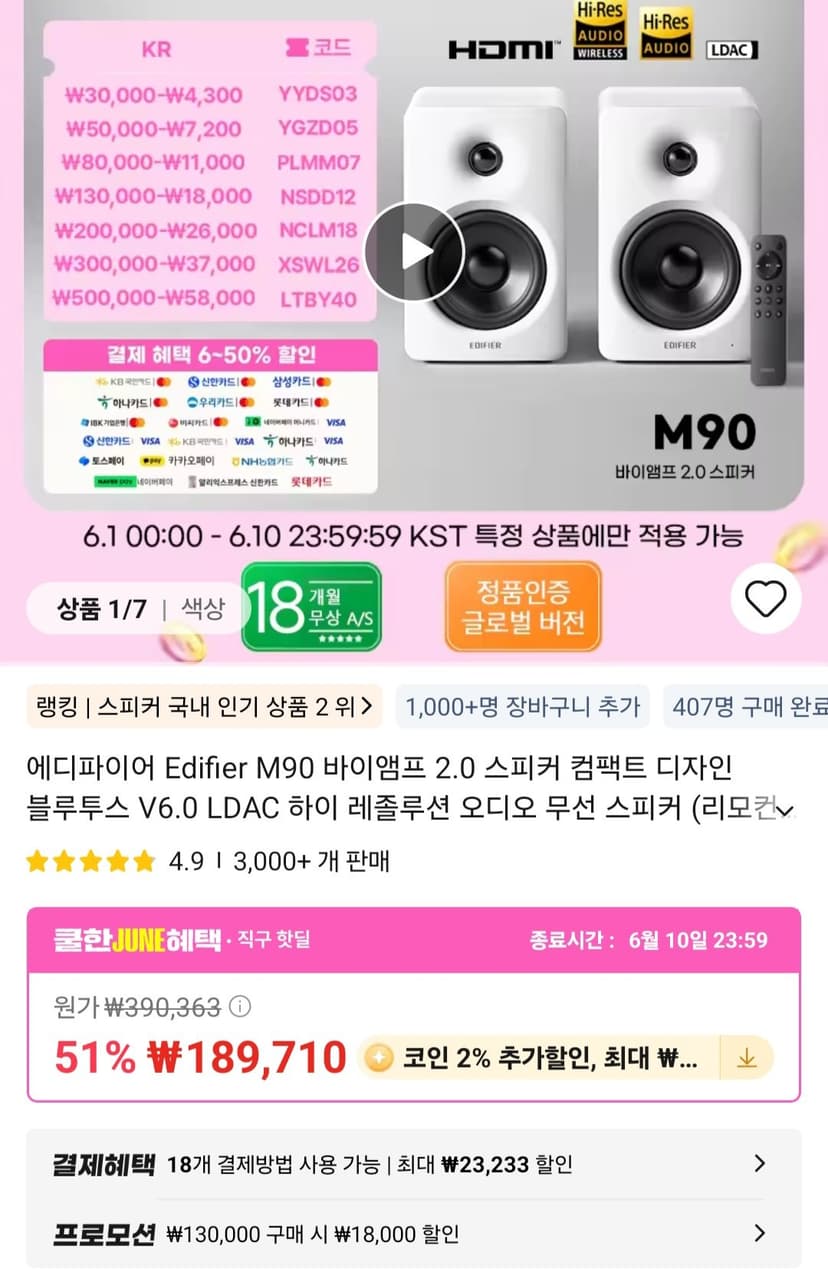Expand the full product title
828x1277 pixels.
pos(786,809)
